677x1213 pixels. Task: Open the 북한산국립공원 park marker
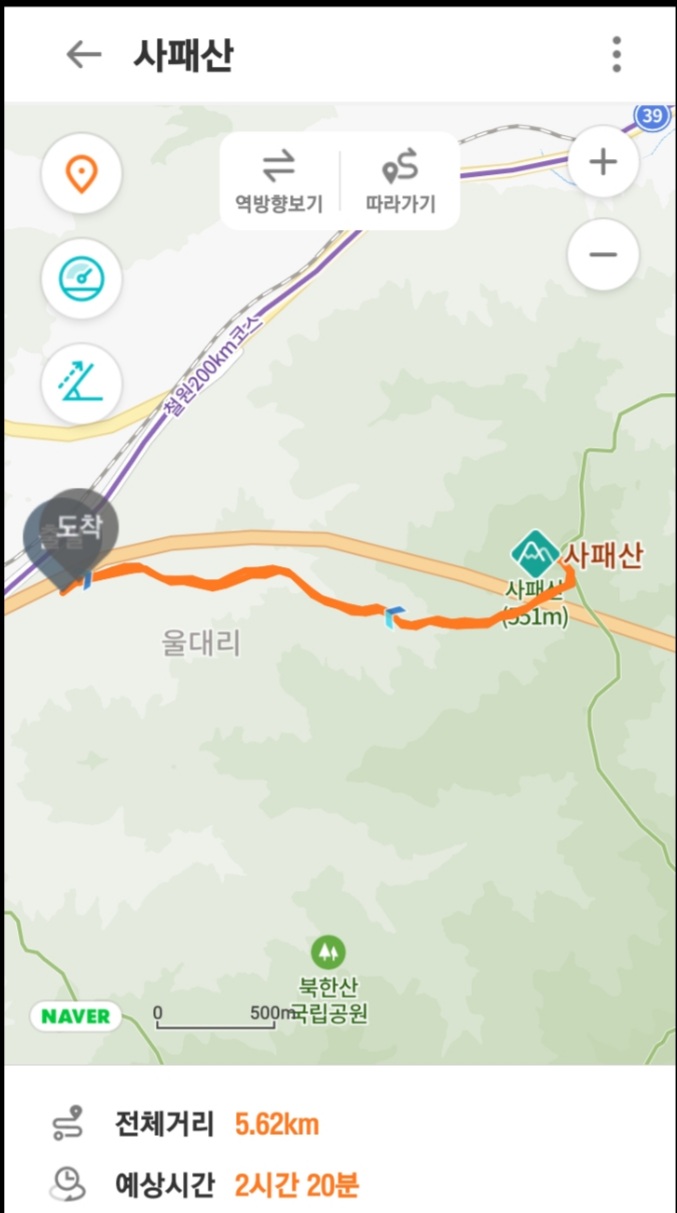click(325, 950)
